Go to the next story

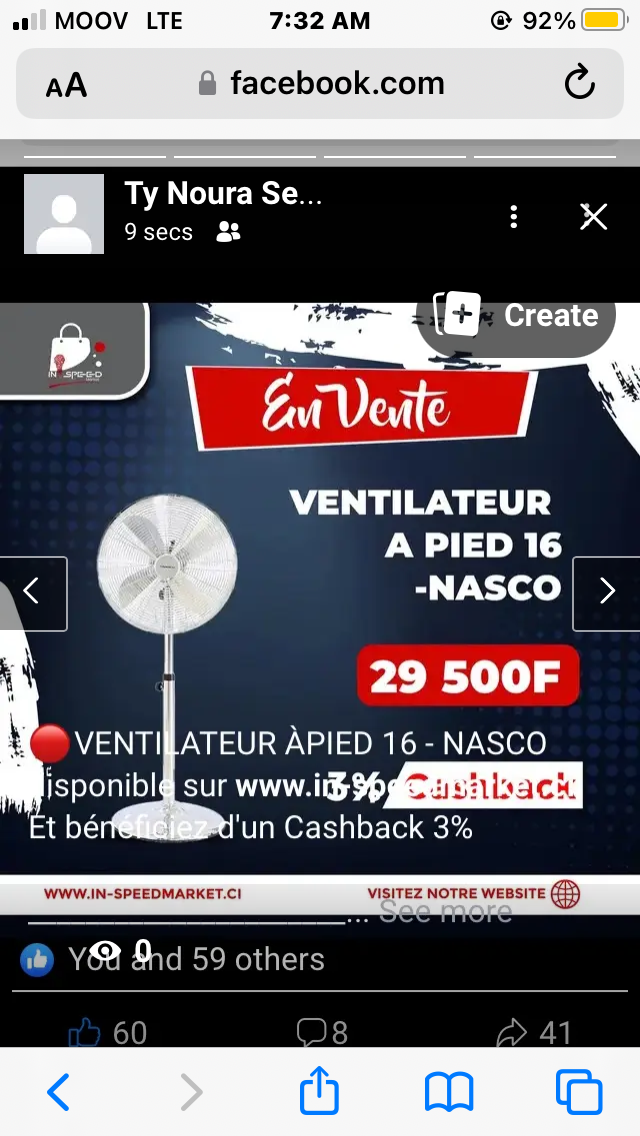[x=606, y=592]
